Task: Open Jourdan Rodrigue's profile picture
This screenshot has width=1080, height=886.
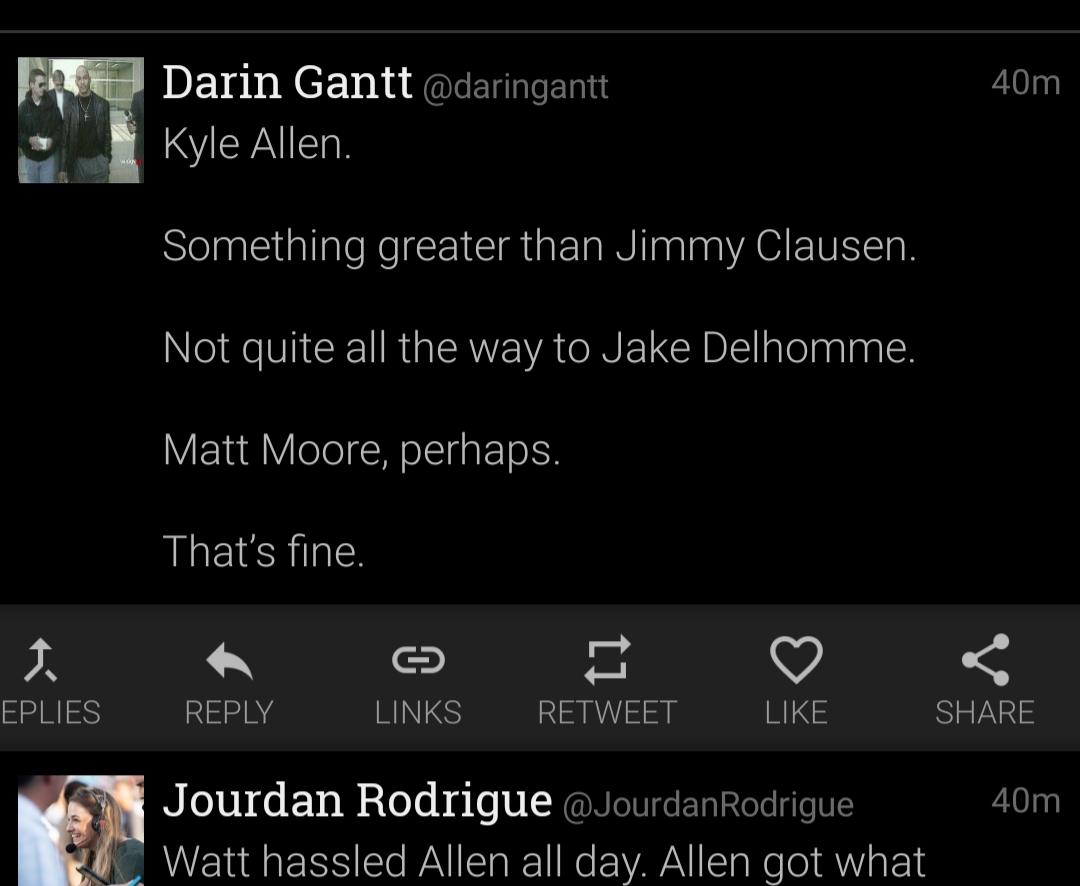Action: [x=81, y=830]
